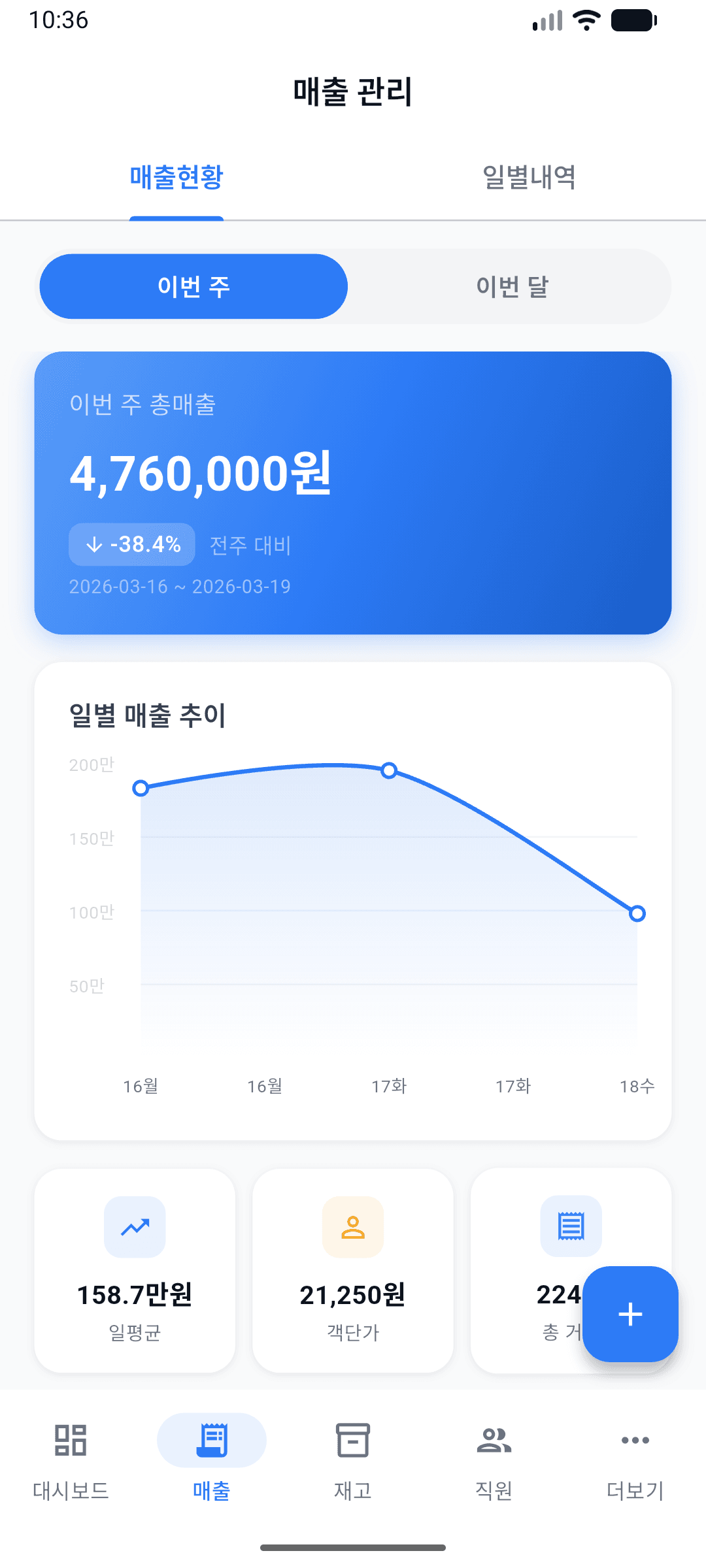Tap the Wi-Fi icon in the status bar
This screenshot has width=706, height=1568.
click(x=585, y=21)
